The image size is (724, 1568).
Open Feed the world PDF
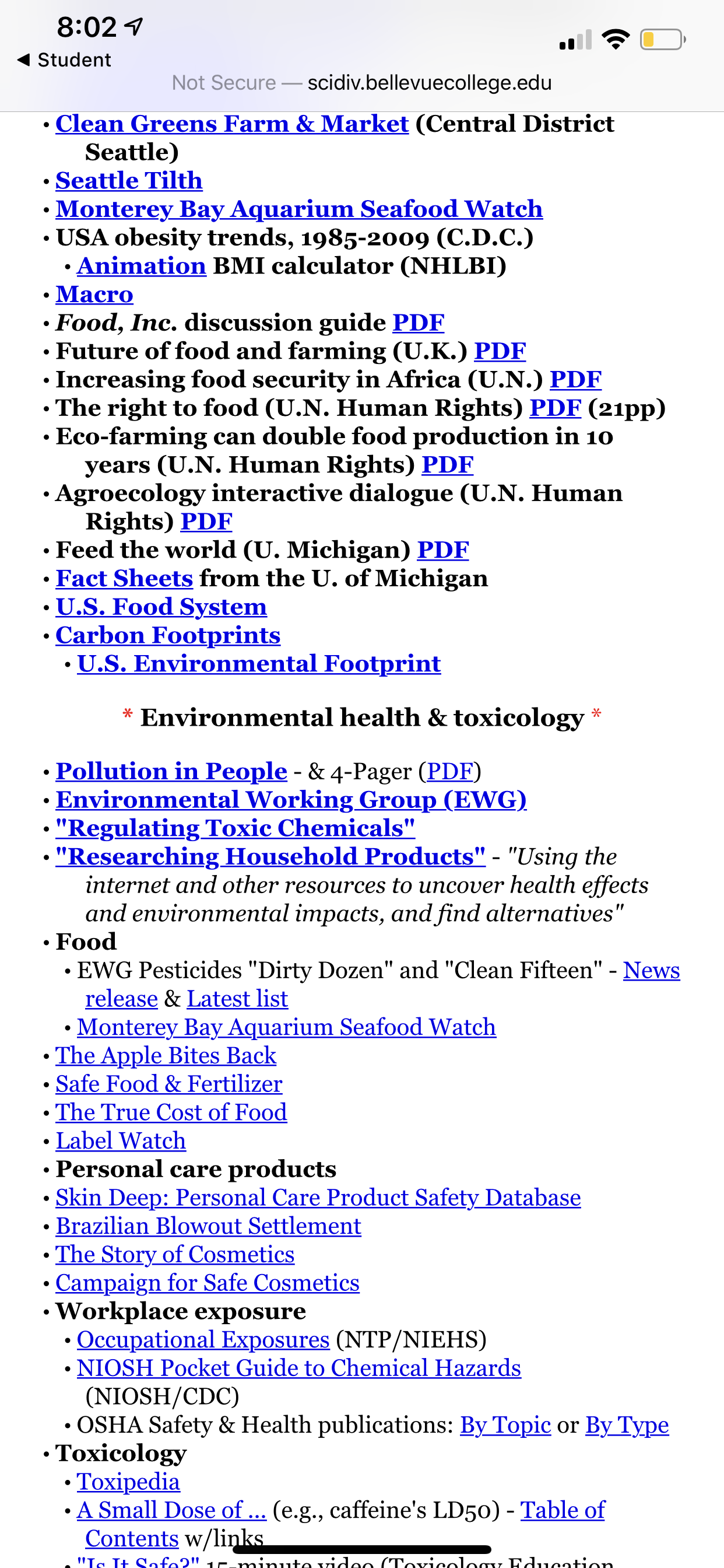443,550
